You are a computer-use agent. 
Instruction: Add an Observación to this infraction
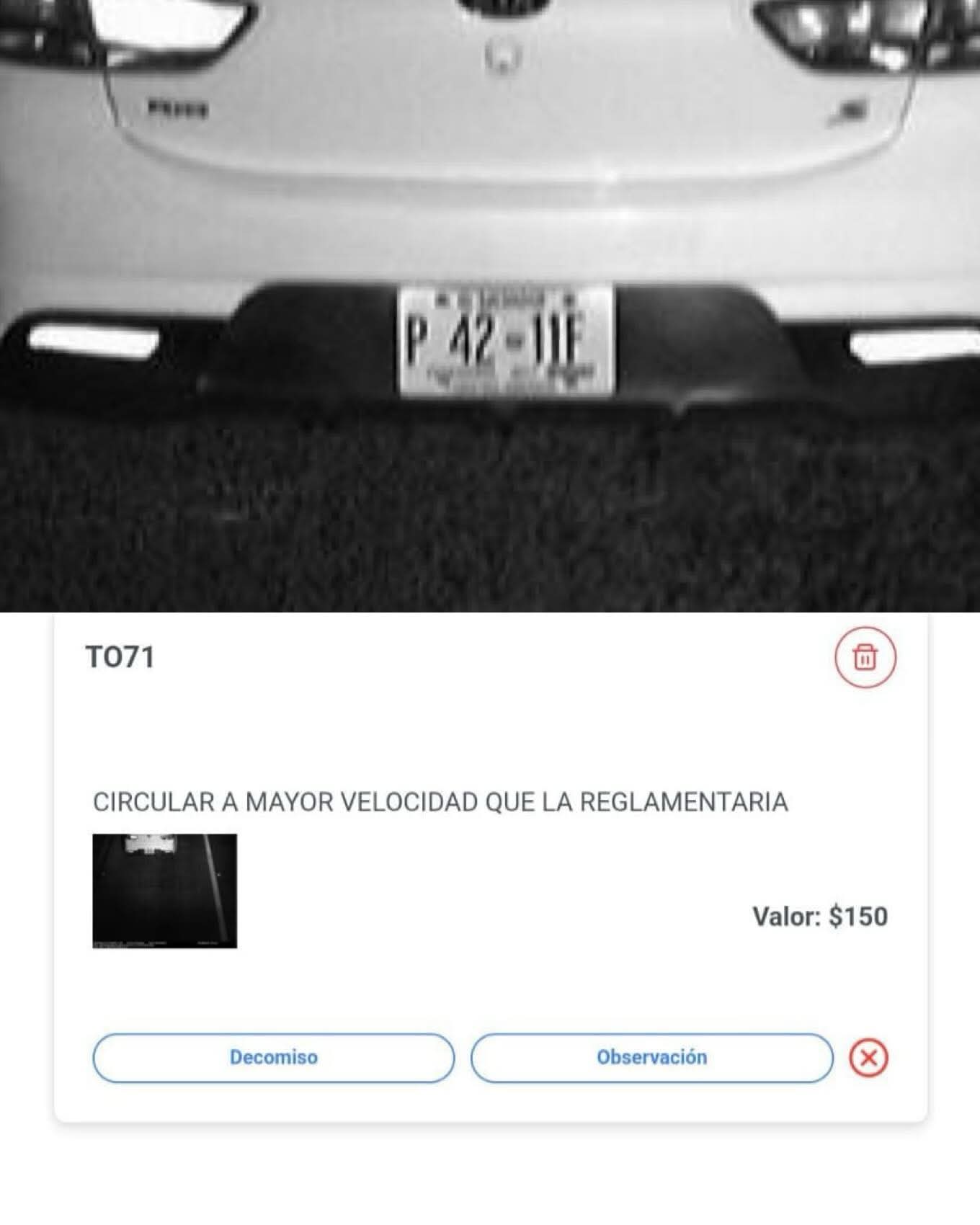pos(651,1057)
